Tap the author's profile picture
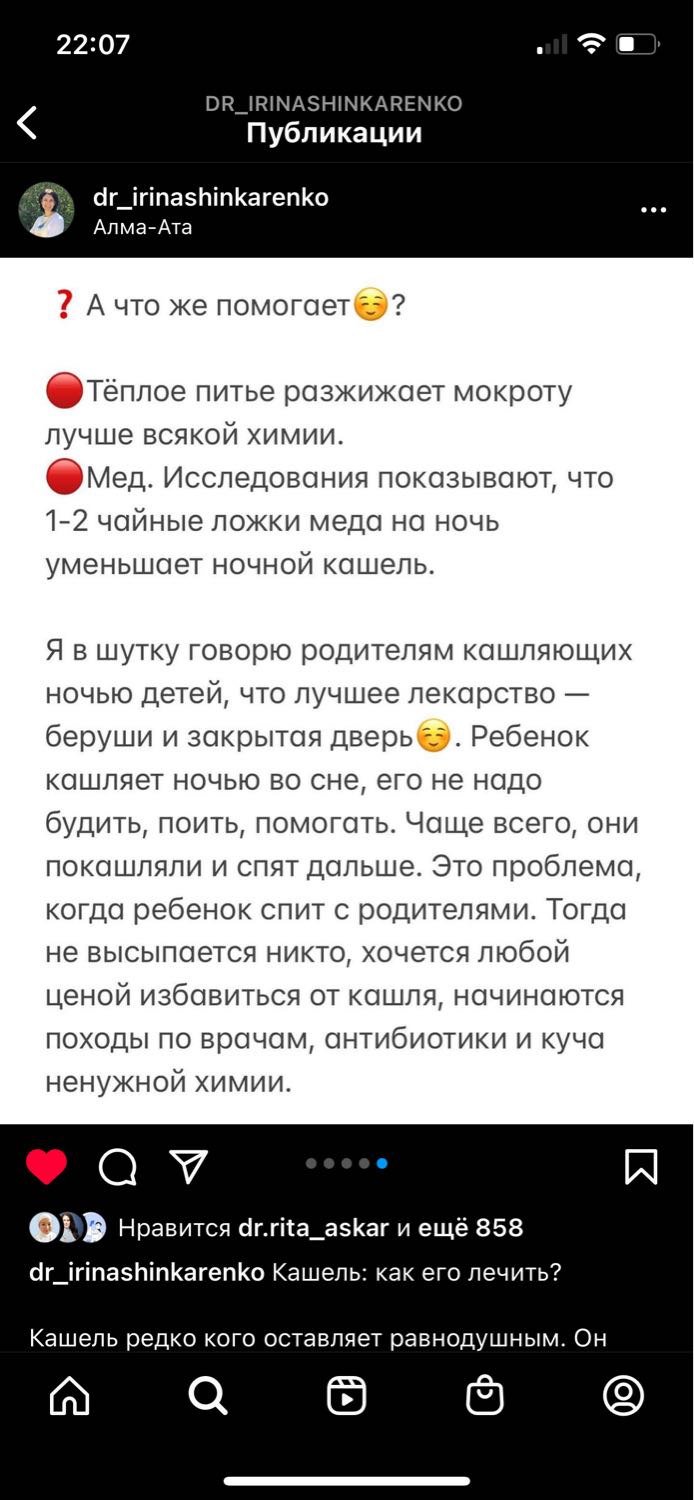Screen dimensions: 694x1500 click(x=47, y=210)
